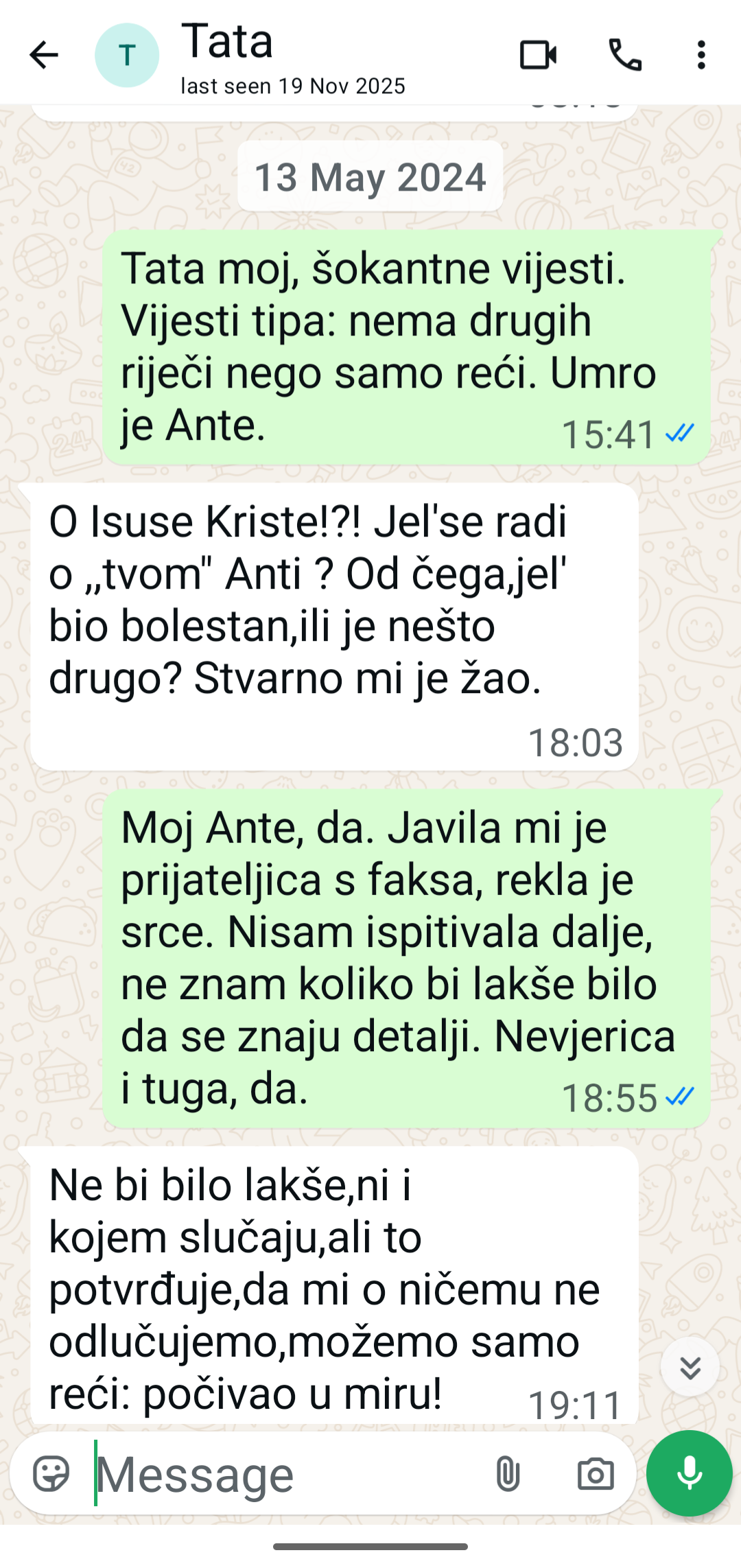The height and width of the screenshot is (1568, 741).
Task: Start a voice call with Tata
Action: (x=625, y=55)
